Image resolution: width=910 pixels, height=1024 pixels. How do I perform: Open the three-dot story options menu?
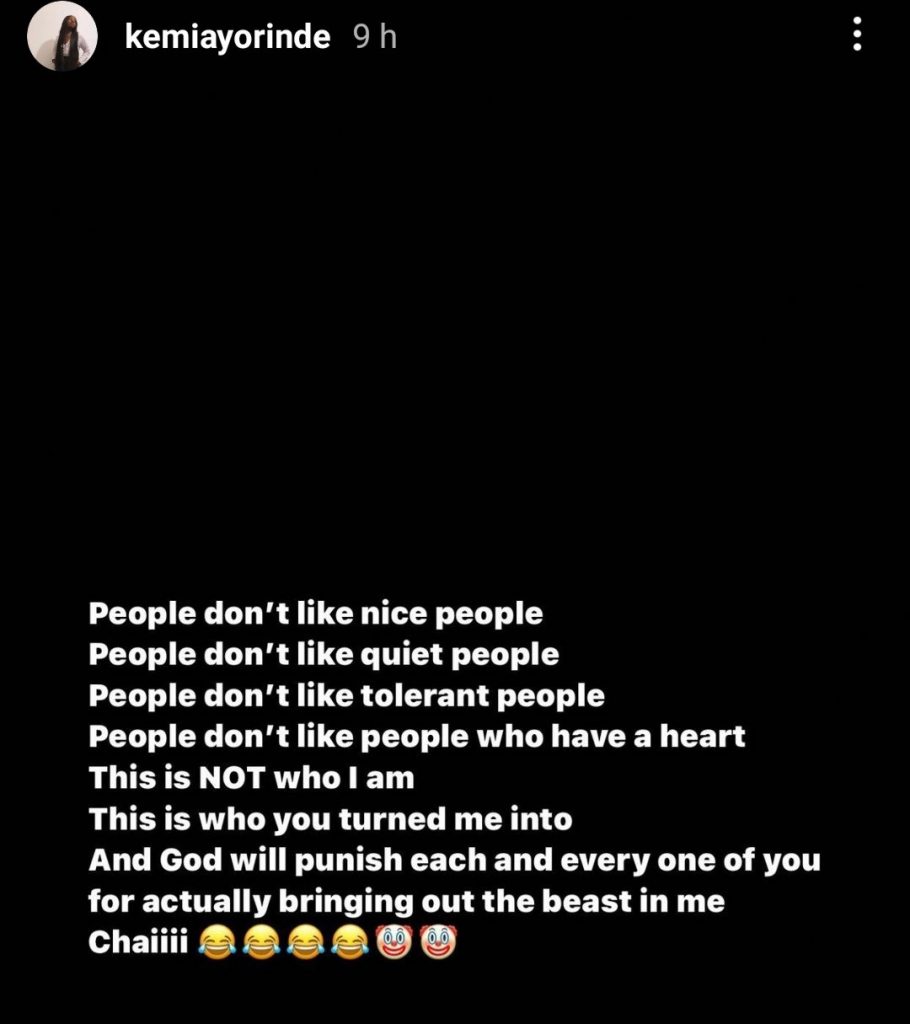point(856,37)
